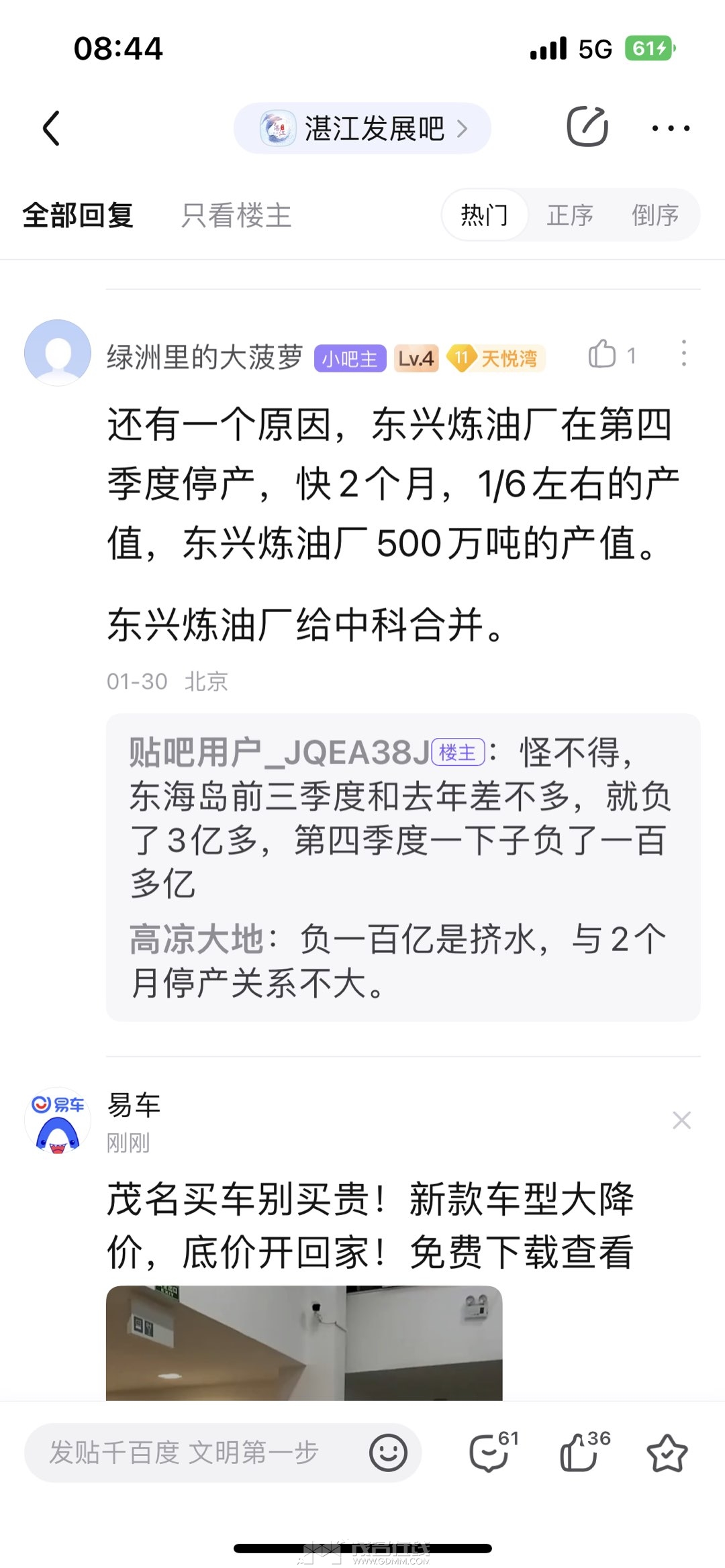Sort replies by 热门
Image resolution: width=725 pixels, height=1568 pixels.
point(484,215)
